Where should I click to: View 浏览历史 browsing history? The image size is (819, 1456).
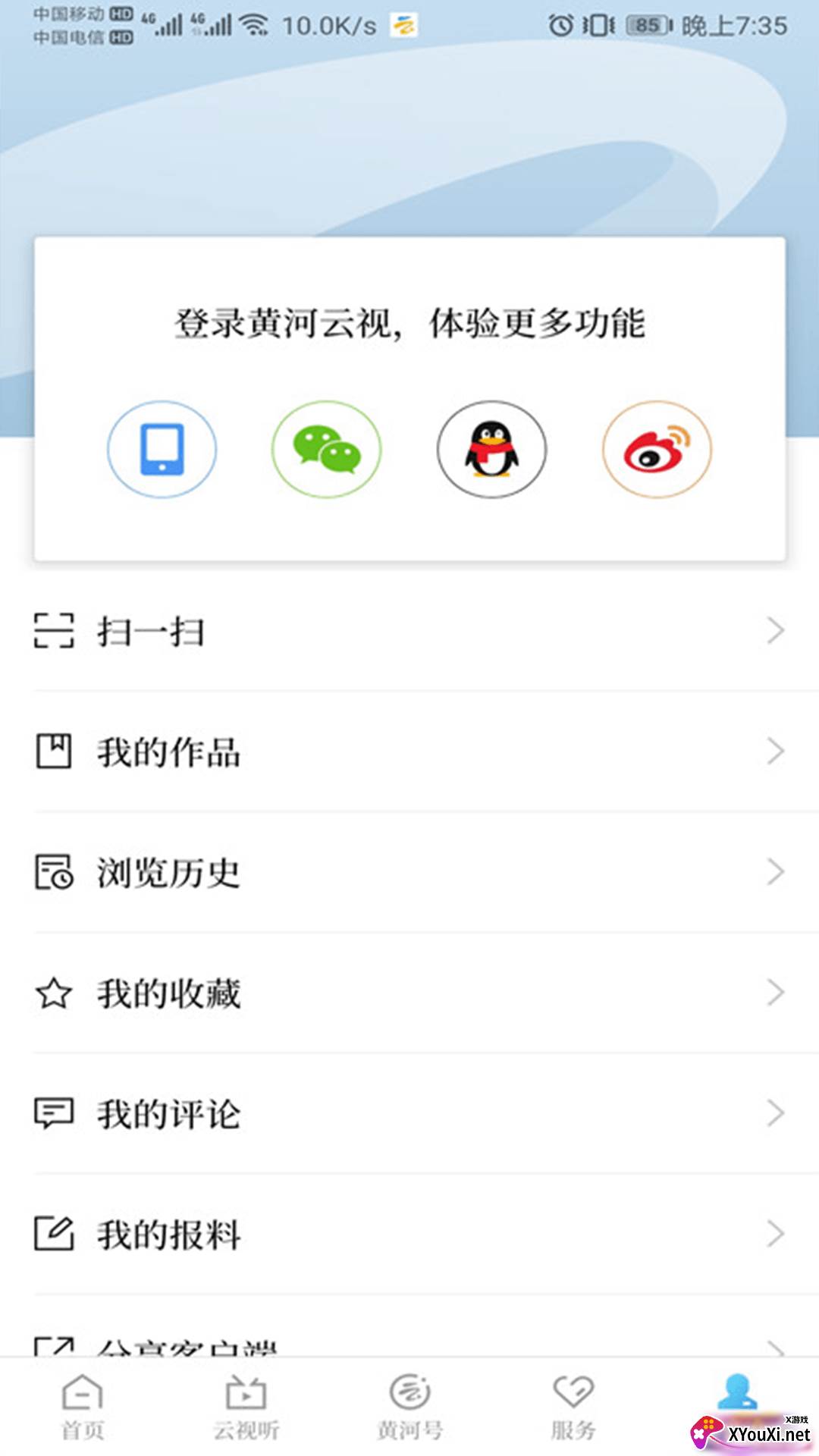[x=409, y=872]
